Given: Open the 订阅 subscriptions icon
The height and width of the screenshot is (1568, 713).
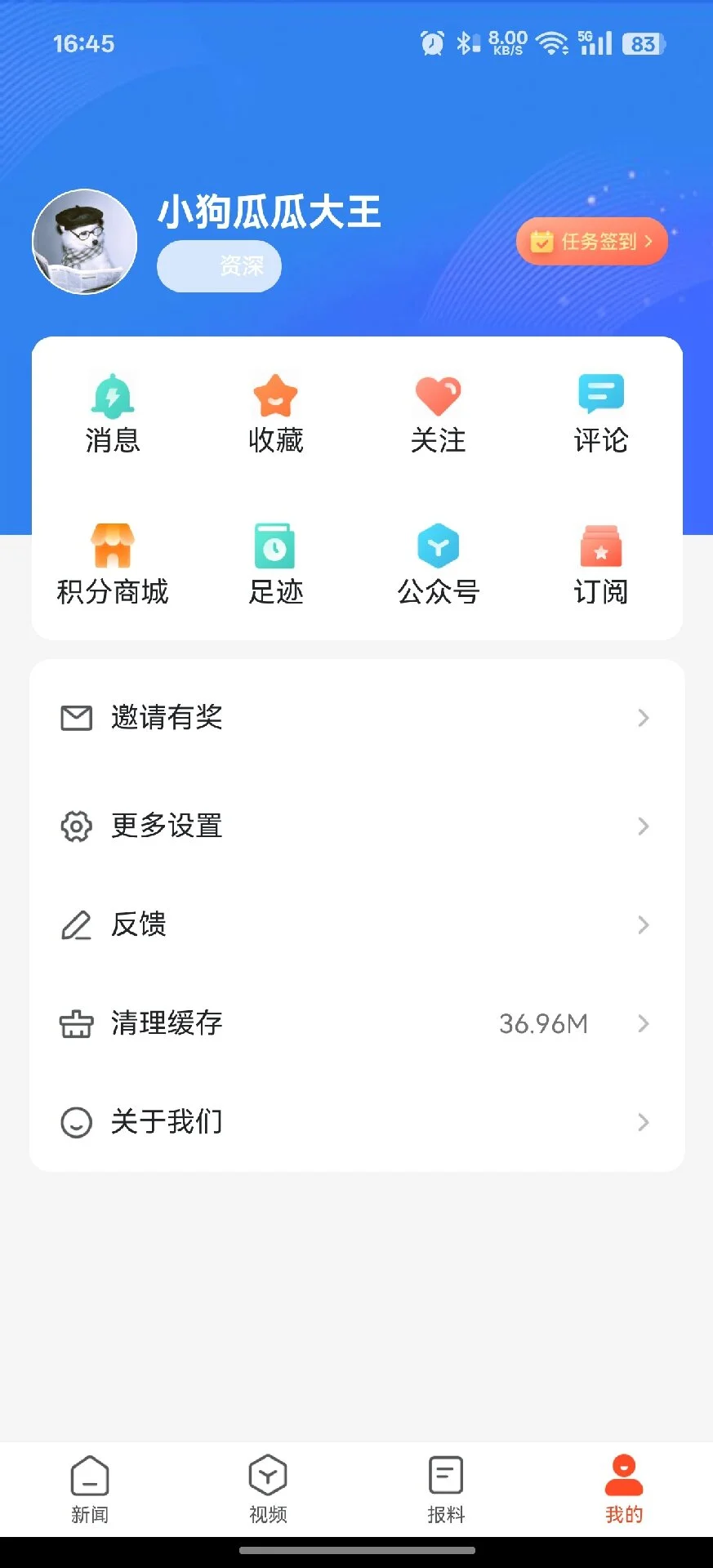Looking at the screenshot, I should click(601, 562).
